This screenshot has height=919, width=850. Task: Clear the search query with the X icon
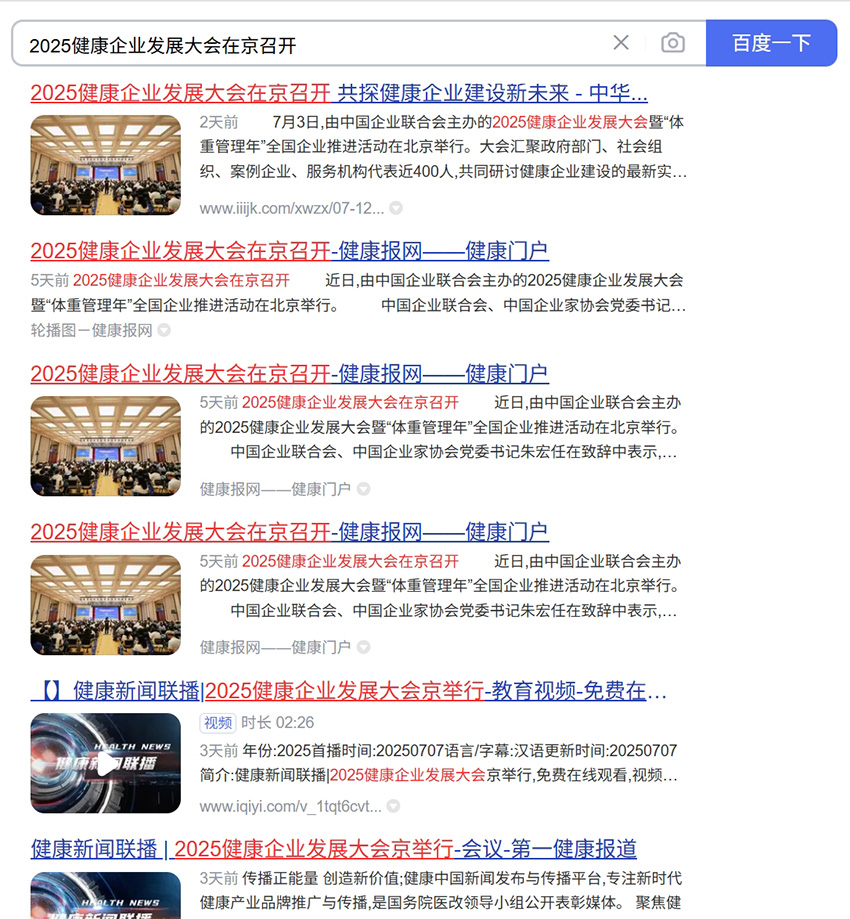click(x=621, y=42)
